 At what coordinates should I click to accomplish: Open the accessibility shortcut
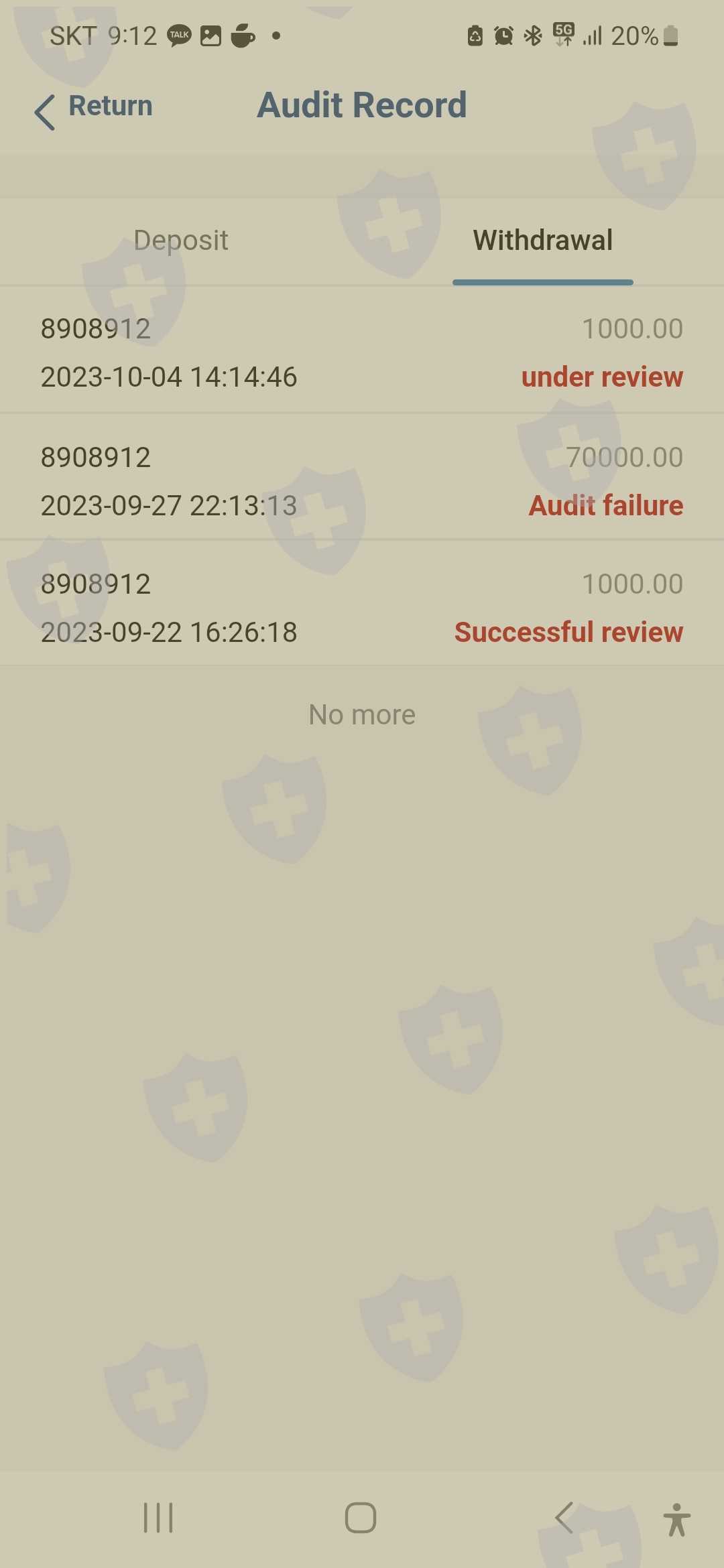tap(676, 1519)
